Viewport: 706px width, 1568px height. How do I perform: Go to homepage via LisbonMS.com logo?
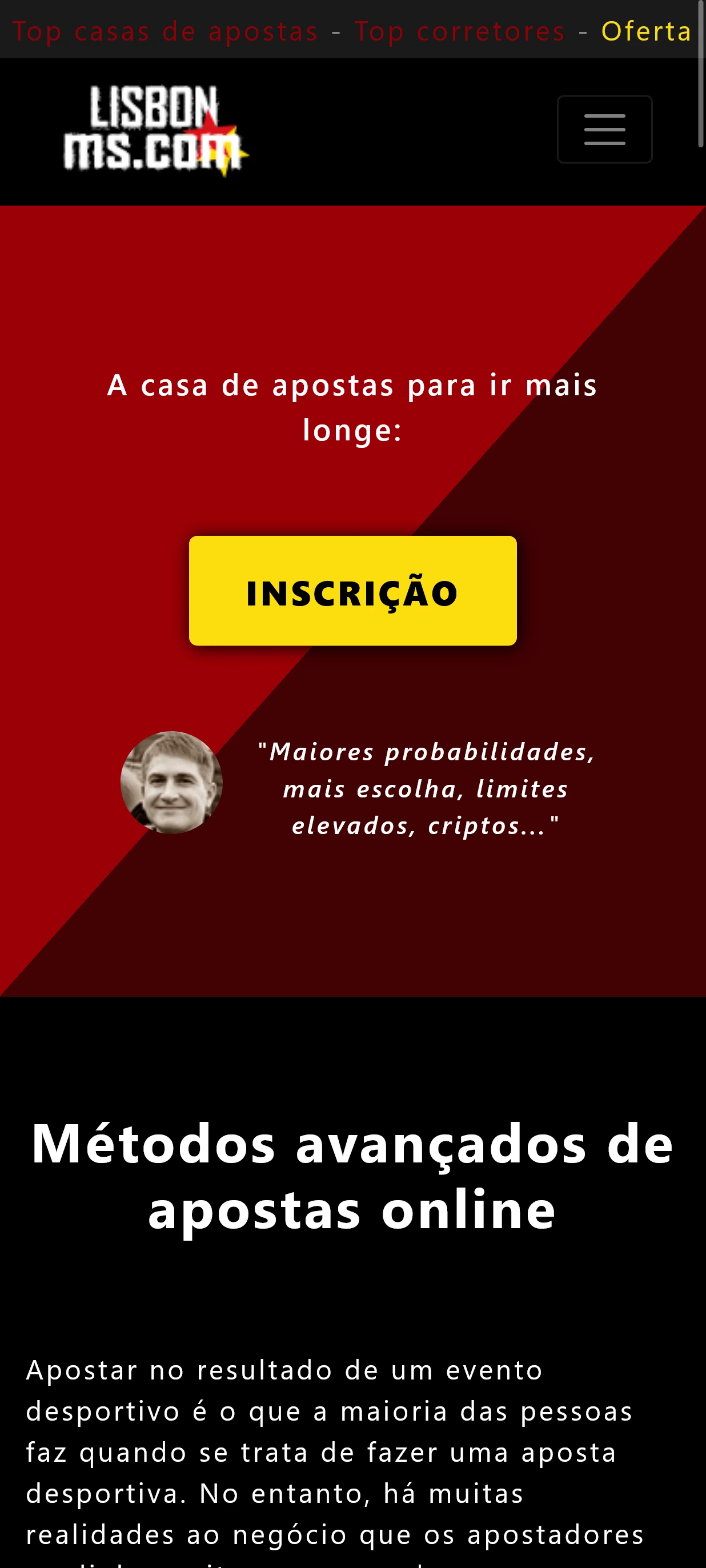pyautogui.click(x=156, y=130)
